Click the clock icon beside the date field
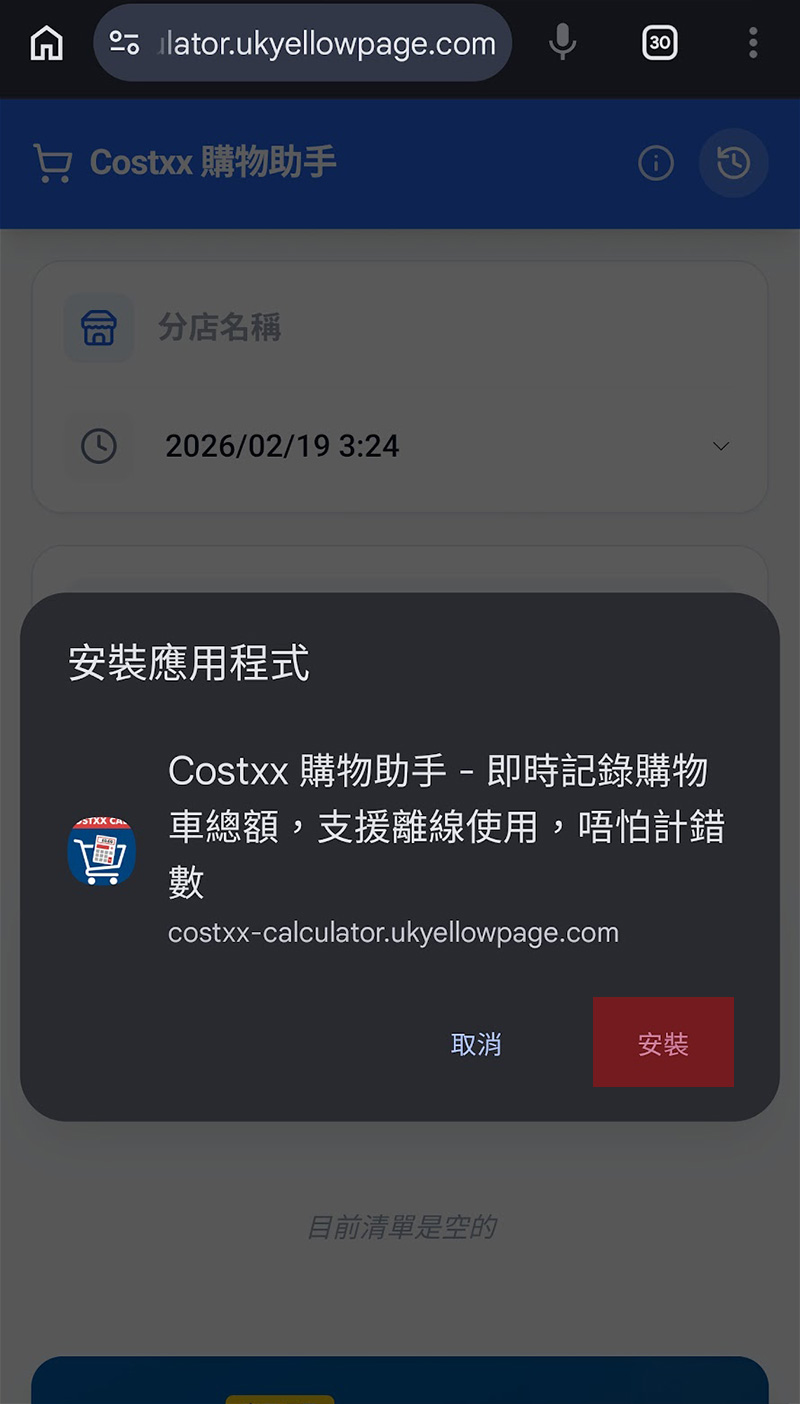Screen dimensions: 800x1404 (x=98, y=446)
